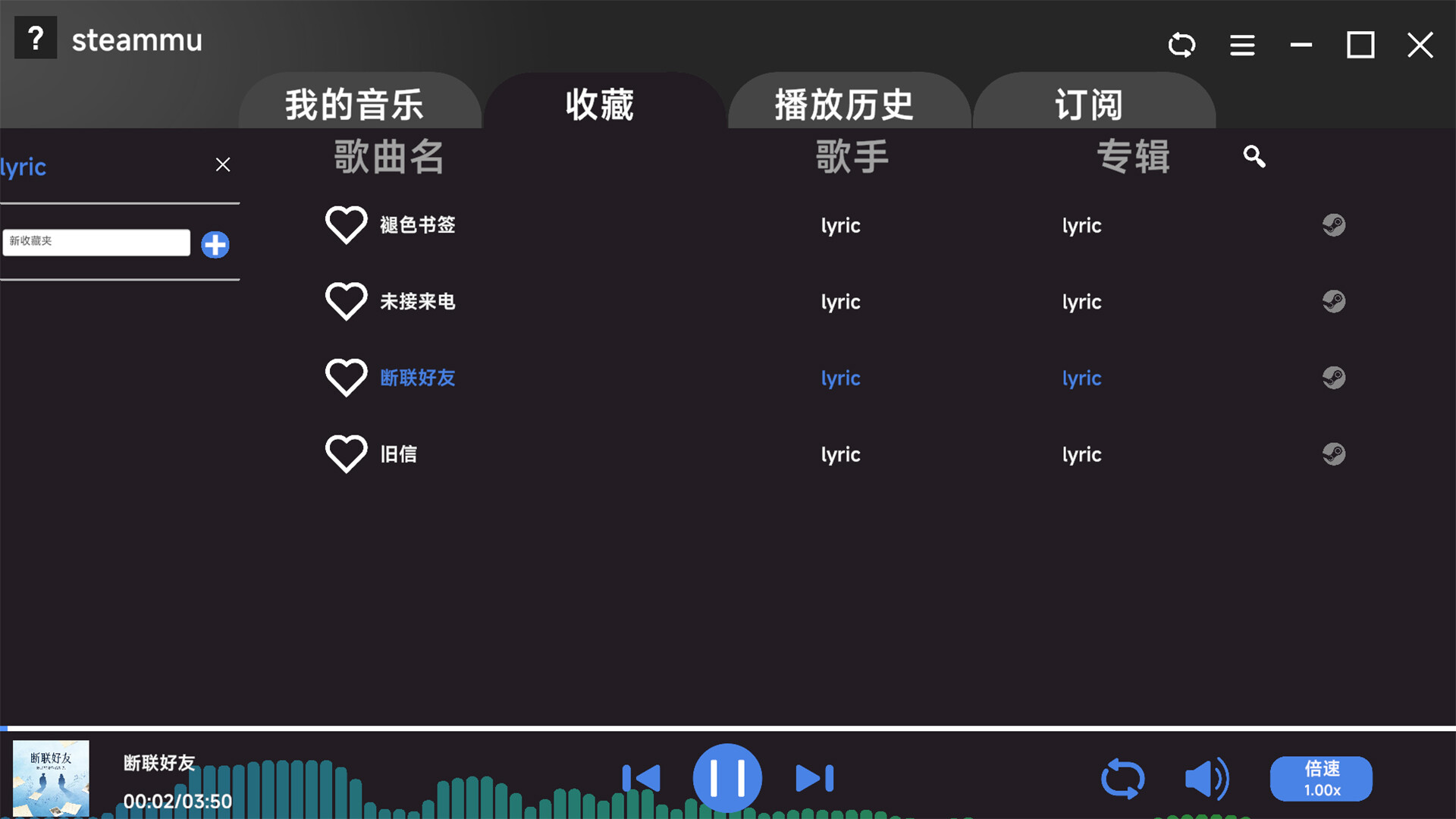Tap the refresh icon in title bar
The height and width of the screenshot is (819, 1456).
pos(1181,45)
